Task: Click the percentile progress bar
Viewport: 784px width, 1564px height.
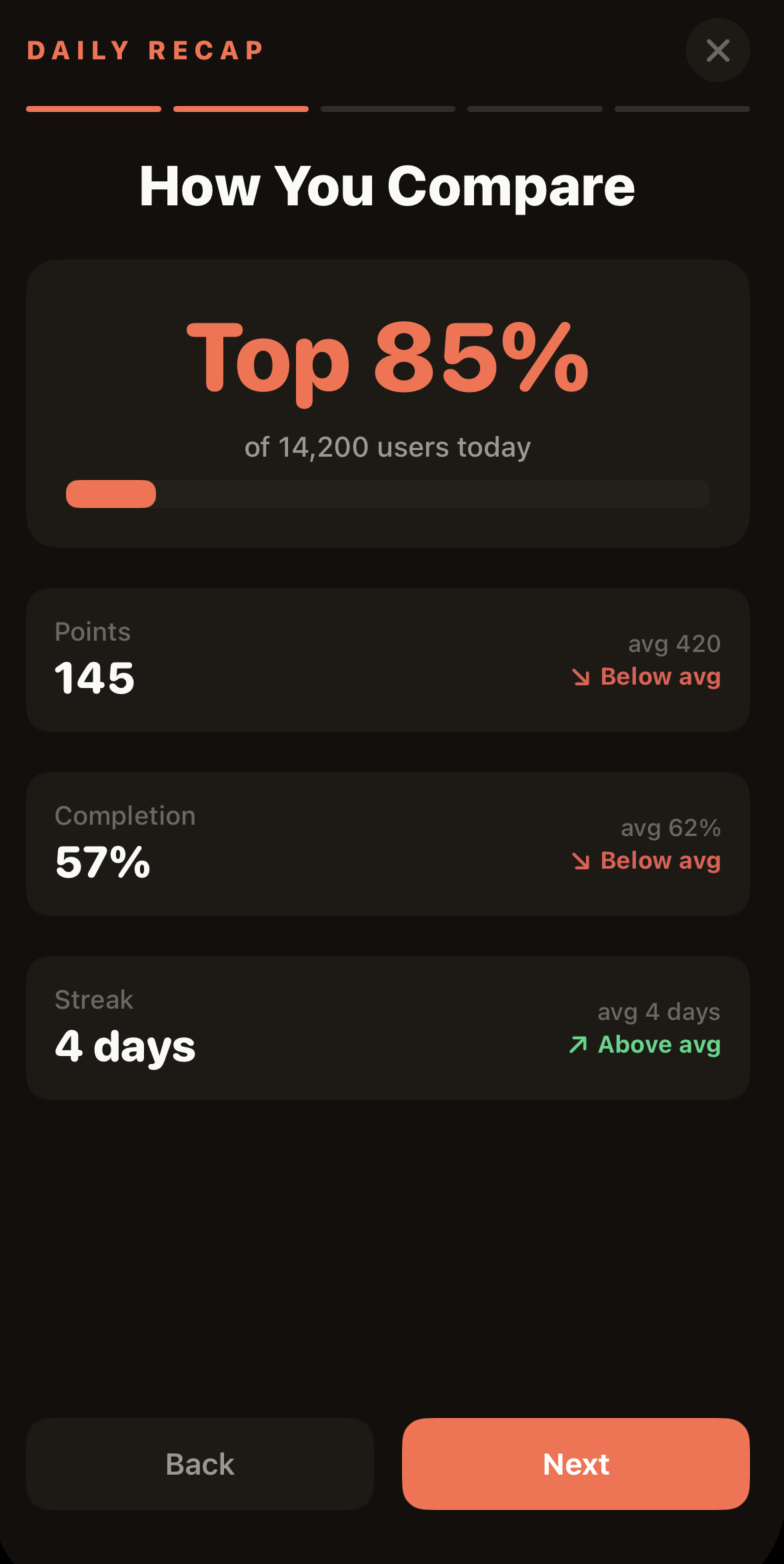Action: (x=387, y=493)
